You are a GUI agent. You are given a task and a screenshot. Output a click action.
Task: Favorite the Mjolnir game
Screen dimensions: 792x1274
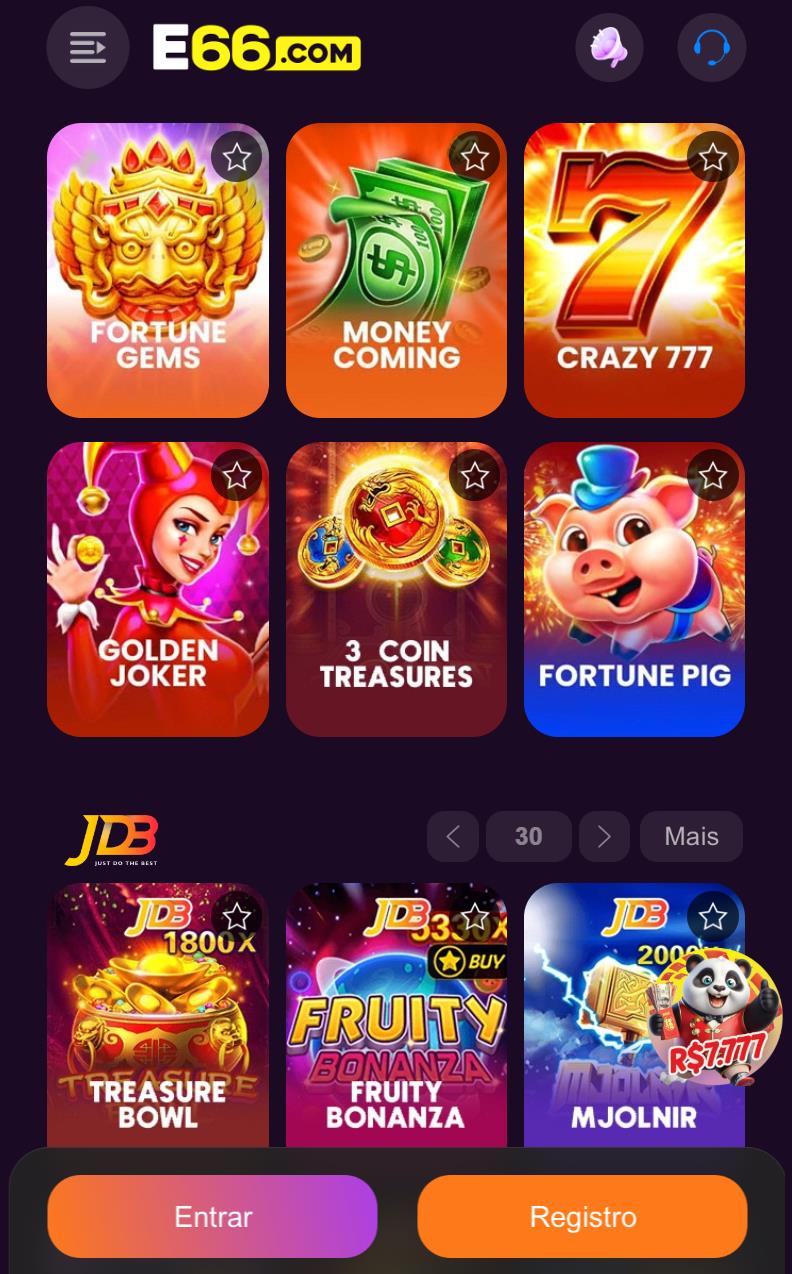click(712, 916)
